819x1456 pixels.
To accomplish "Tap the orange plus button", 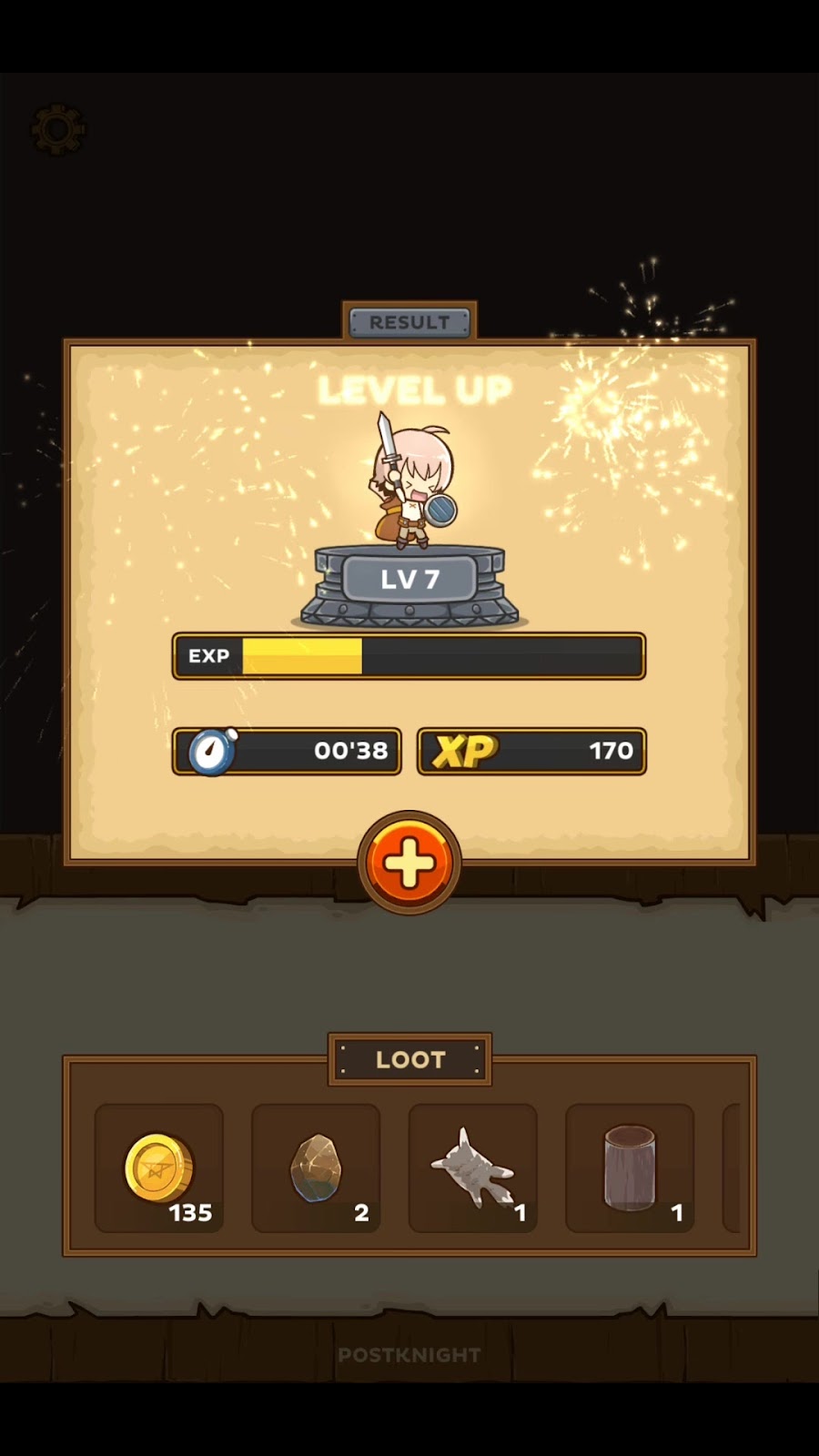I will pos(409,862).
